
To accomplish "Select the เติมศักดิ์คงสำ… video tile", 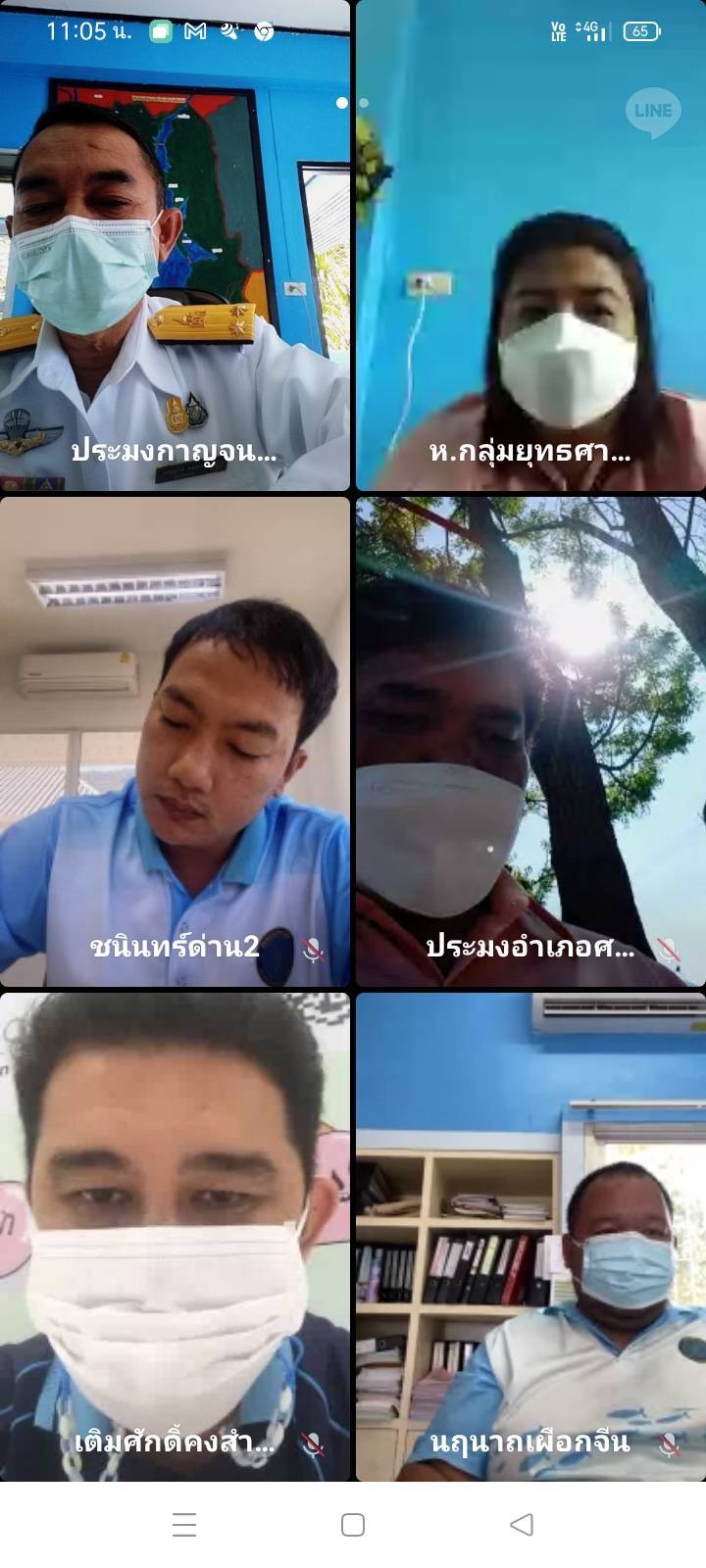I will coord(175,1237).
